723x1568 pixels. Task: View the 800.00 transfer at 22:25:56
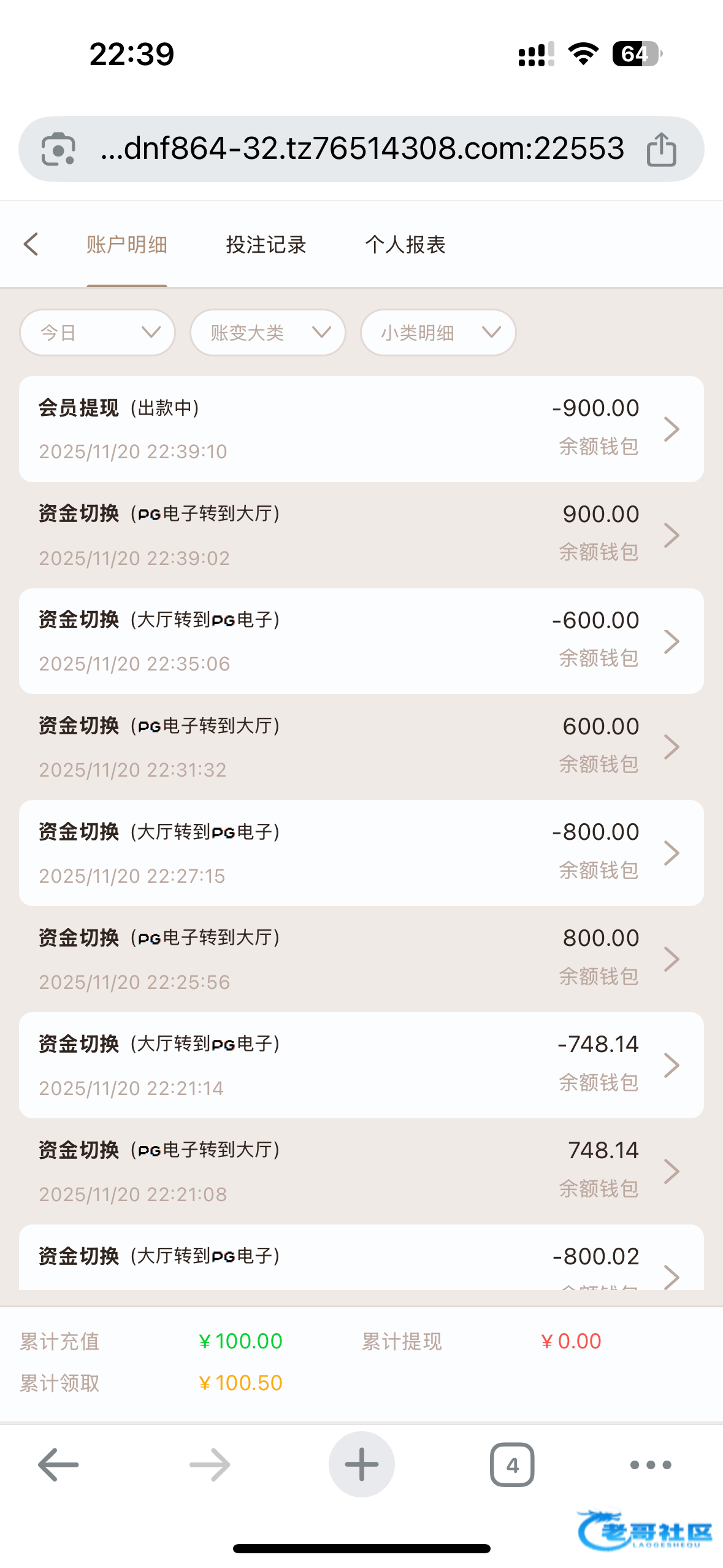tap(361, 959)
